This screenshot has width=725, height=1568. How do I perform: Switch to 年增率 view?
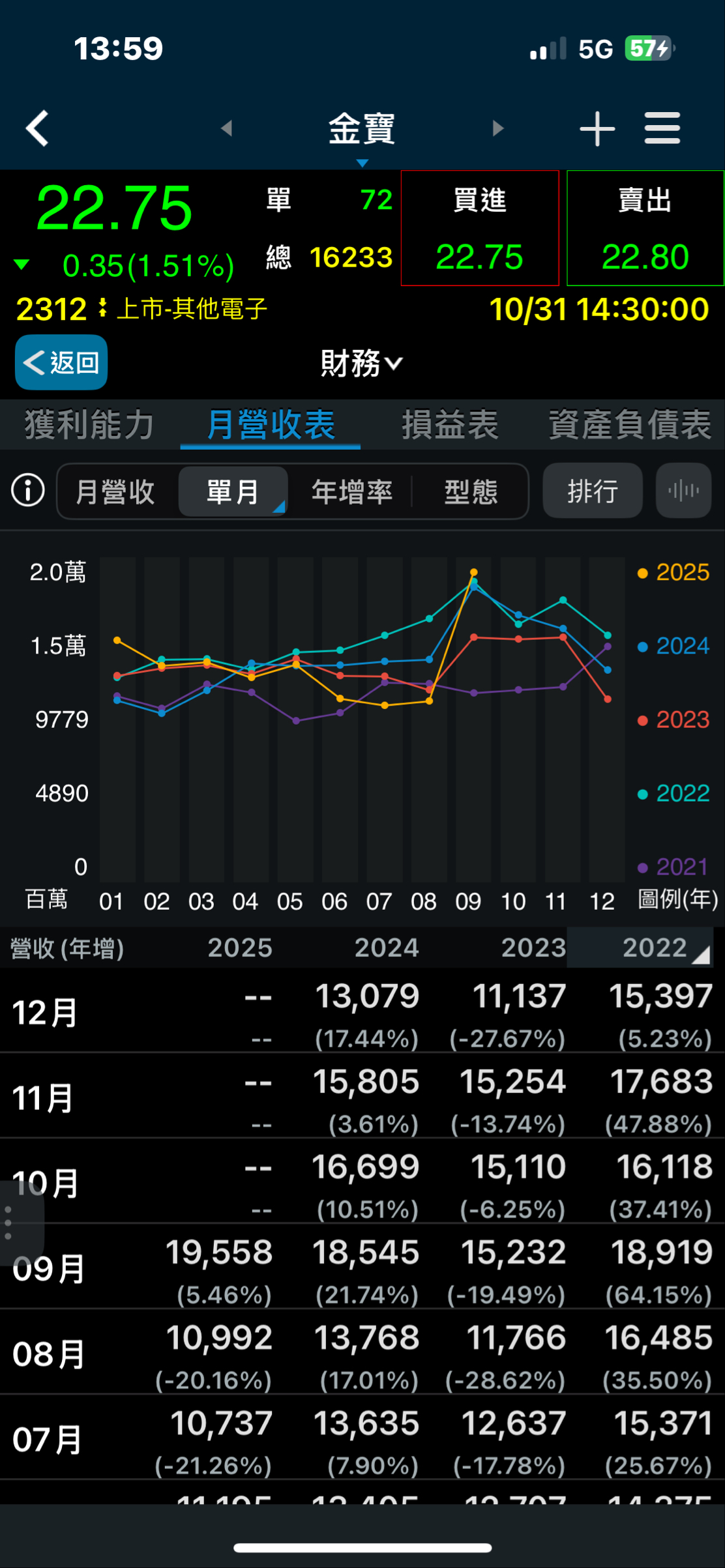[352, 491]
